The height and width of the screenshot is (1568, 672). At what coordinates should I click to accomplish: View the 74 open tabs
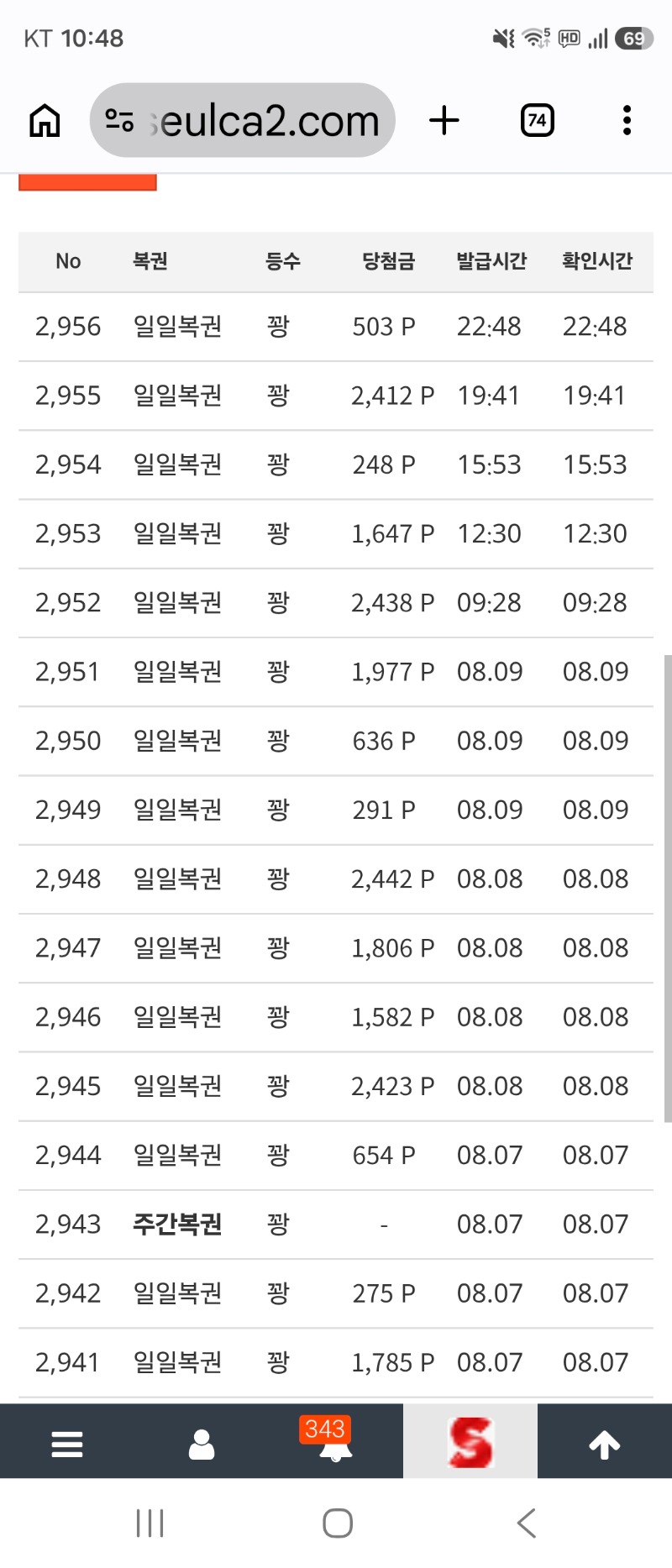pyautogui.click(x=537, y=120)
